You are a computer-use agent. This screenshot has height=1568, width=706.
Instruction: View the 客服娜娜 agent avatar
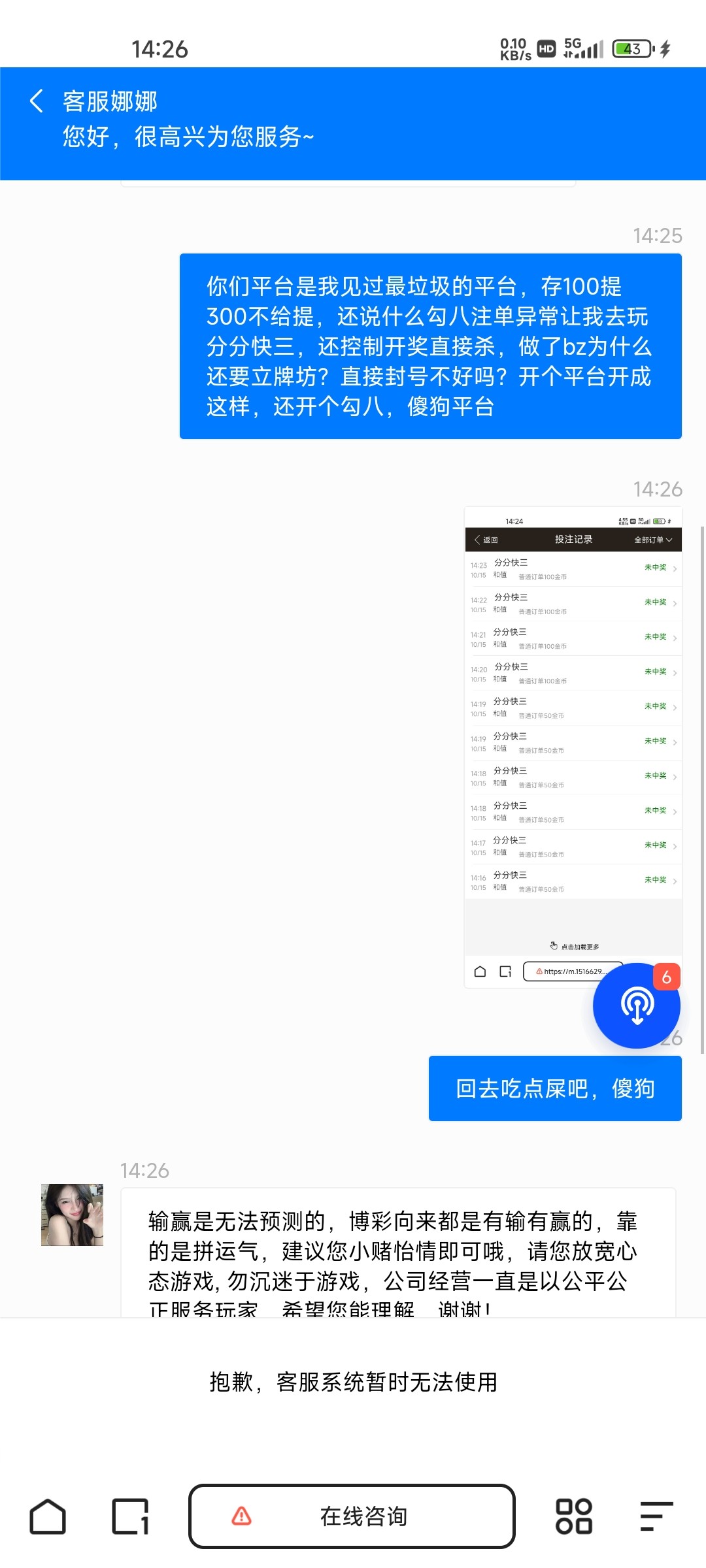tap(72, 1215)
